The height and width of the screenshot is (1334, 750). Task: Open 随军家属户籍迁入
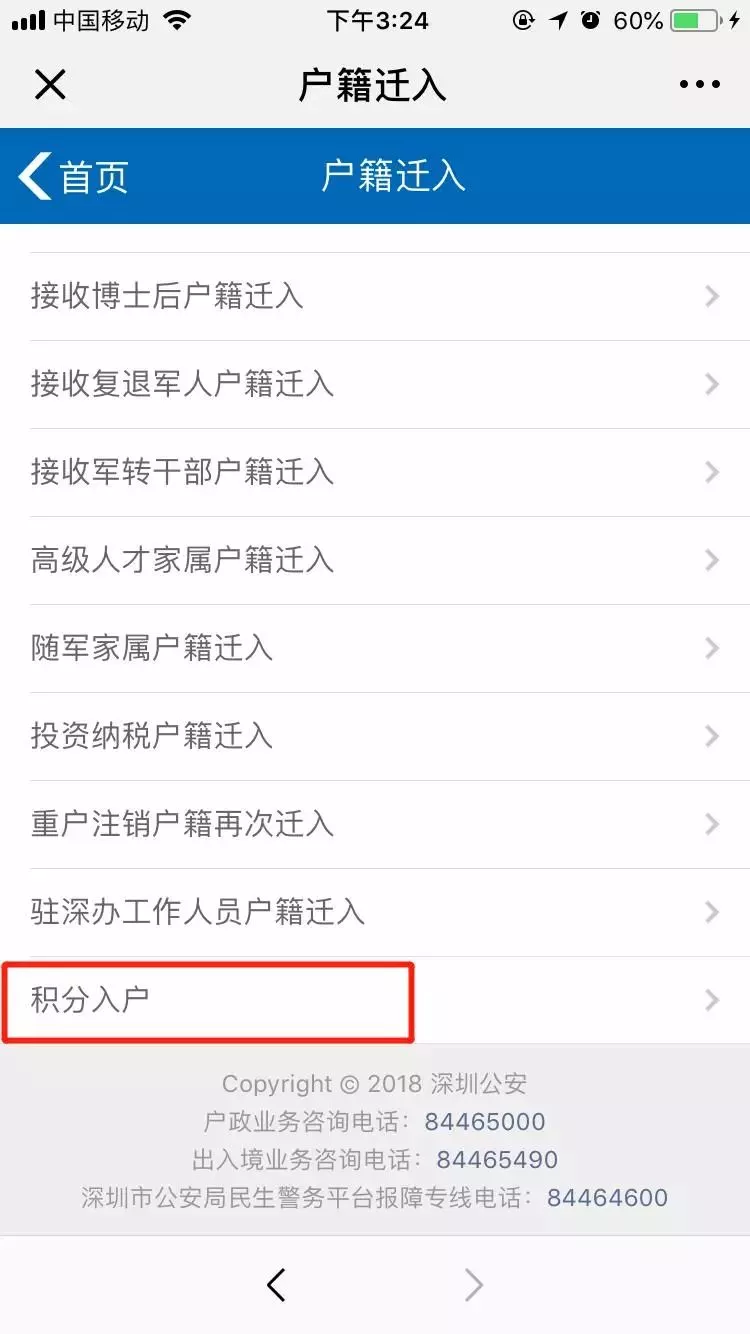point(375,648)
